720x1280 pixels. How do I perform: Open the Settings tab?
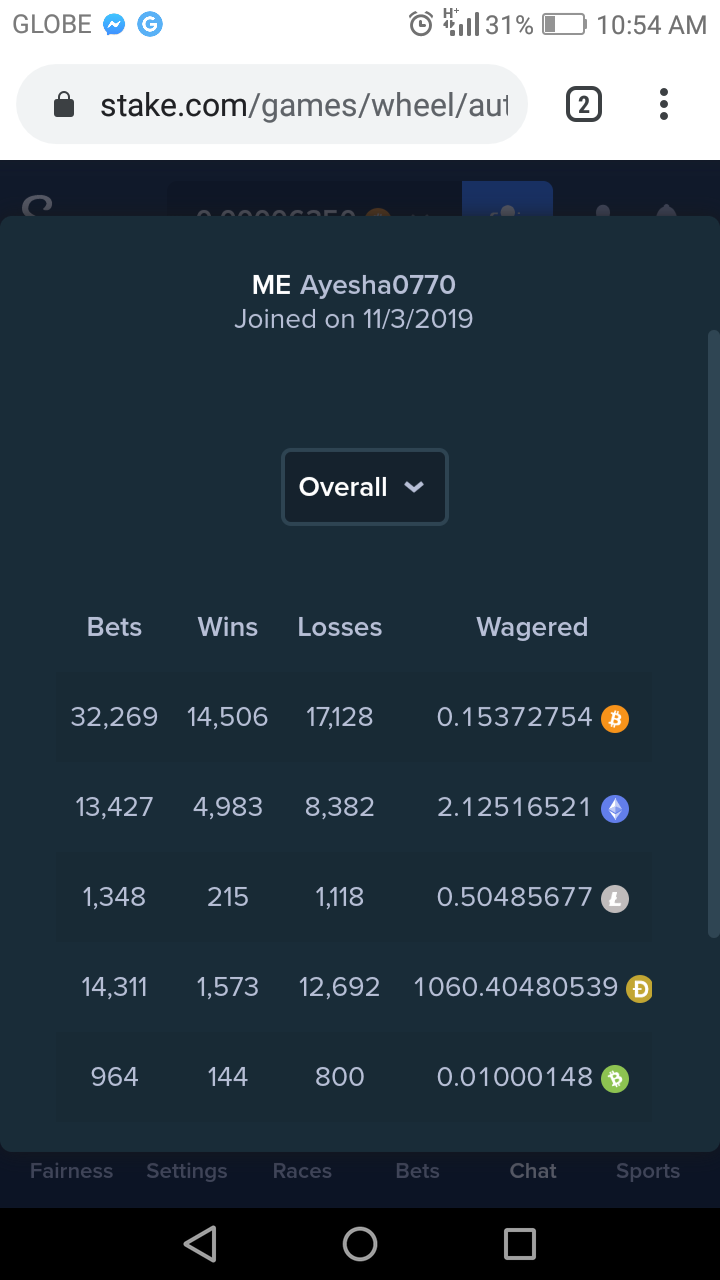(x=186, y=1171)
